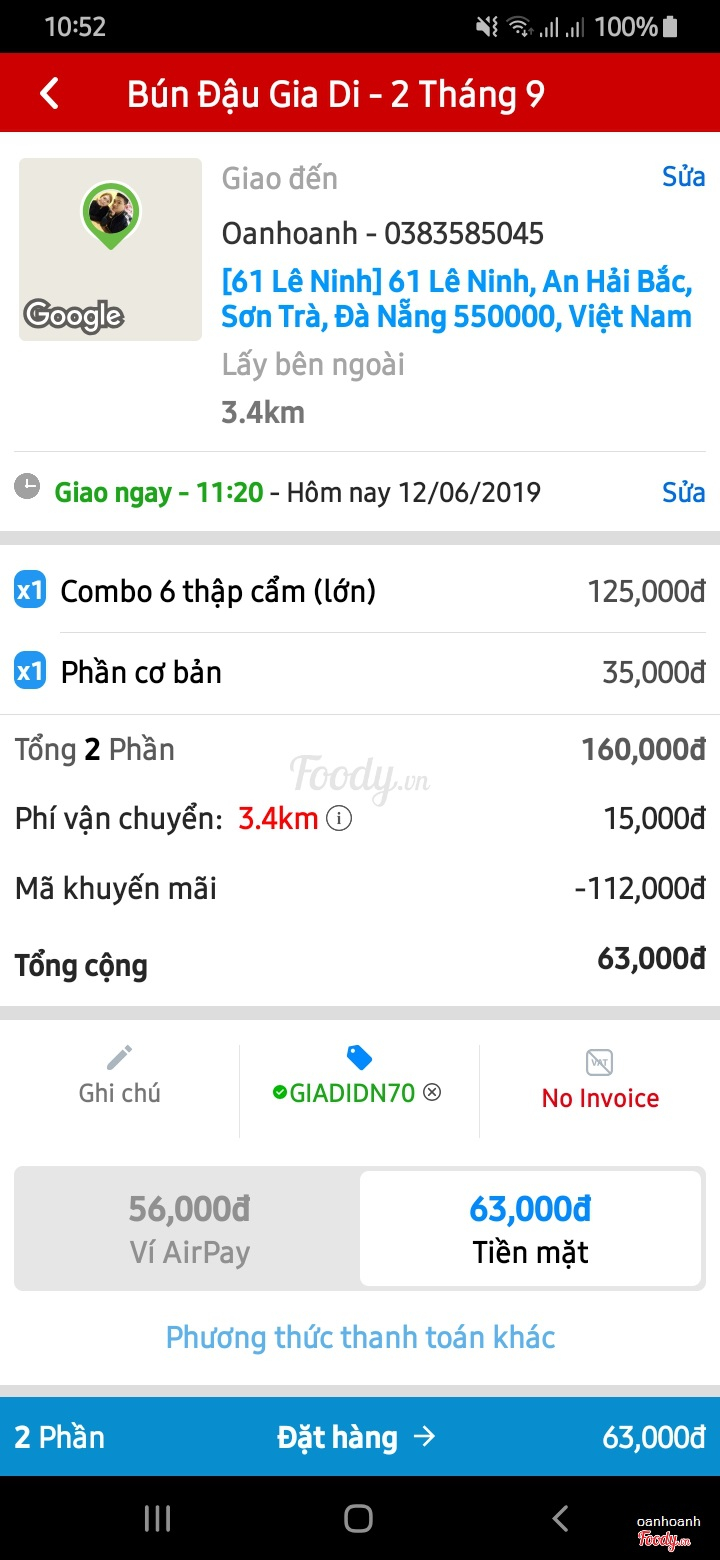Open the Phần cơ bản item
This screenshot has width=720, height=1560.
(141, 673)
